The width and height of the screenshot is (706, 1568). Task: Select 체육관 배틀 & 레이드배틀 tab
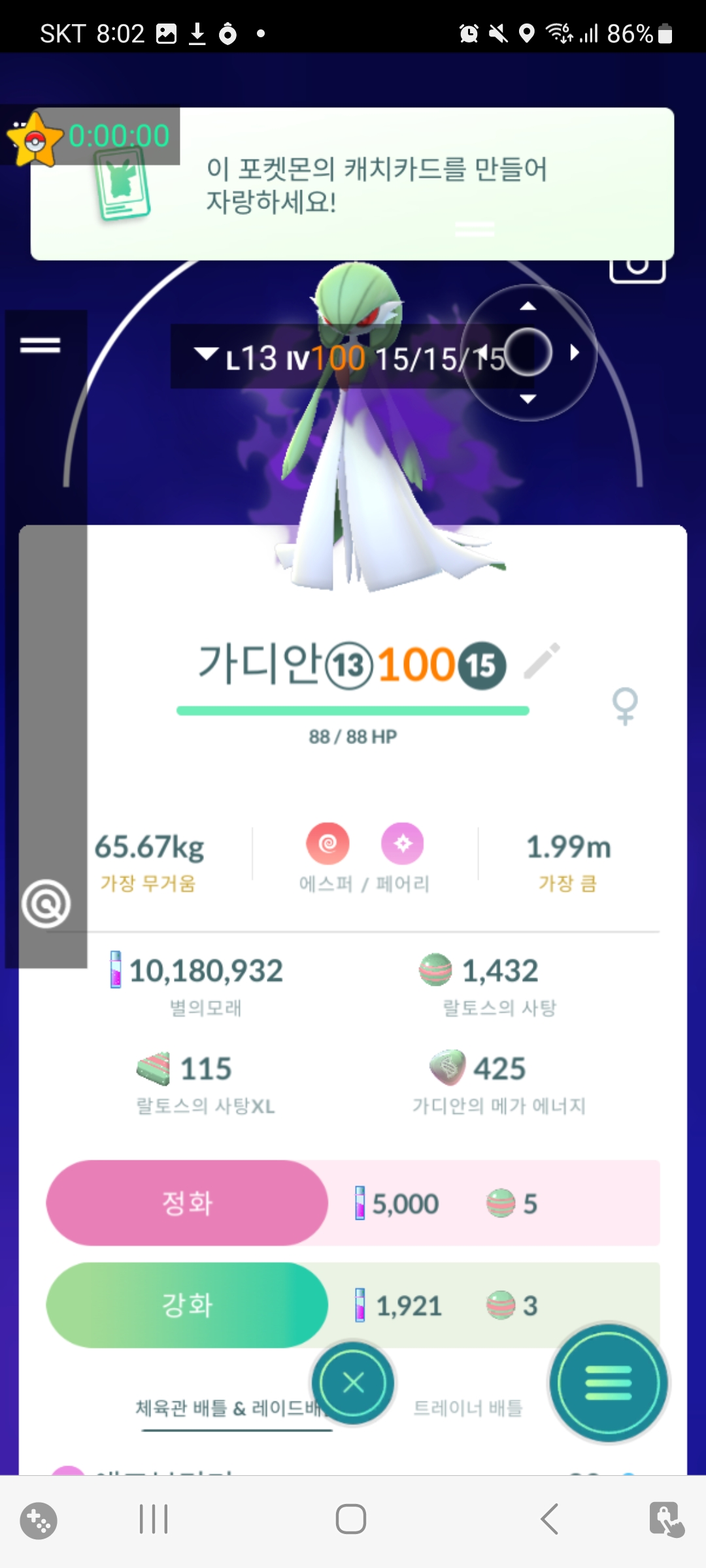230,1408
